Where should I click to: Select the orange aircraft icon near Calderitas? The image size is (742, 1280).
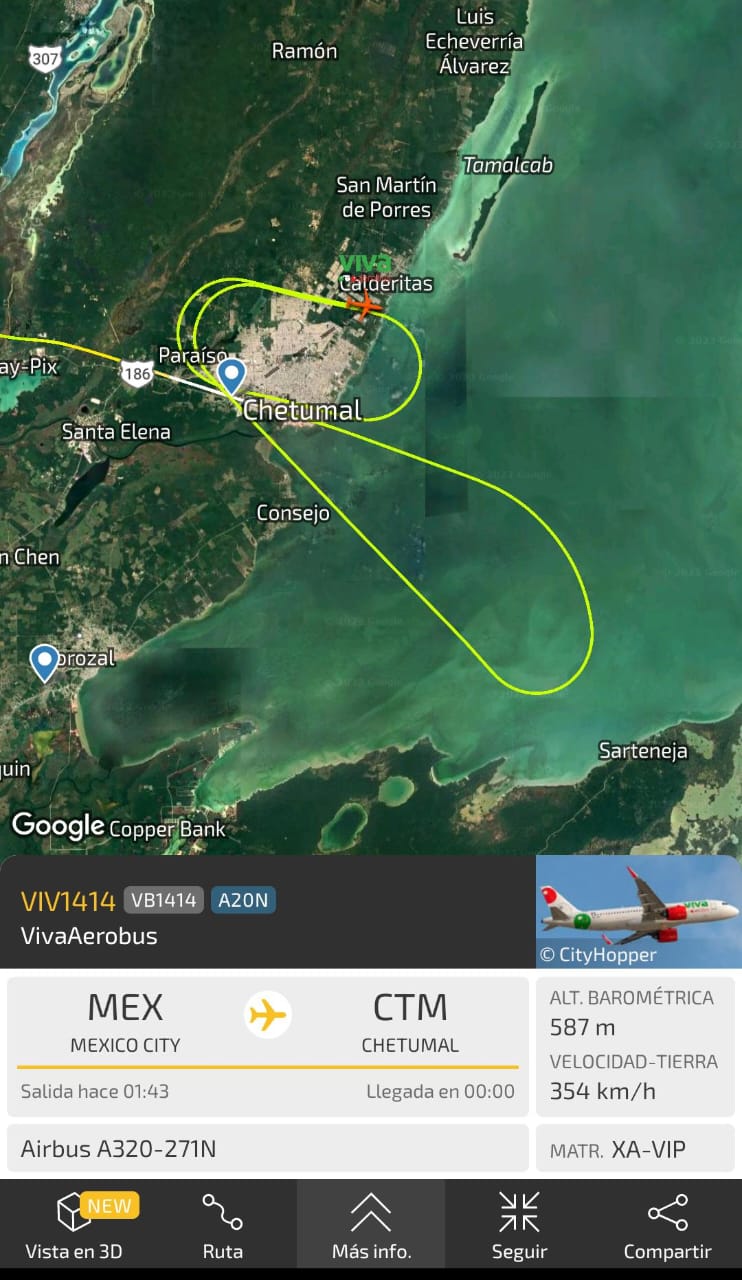[366, 303]
